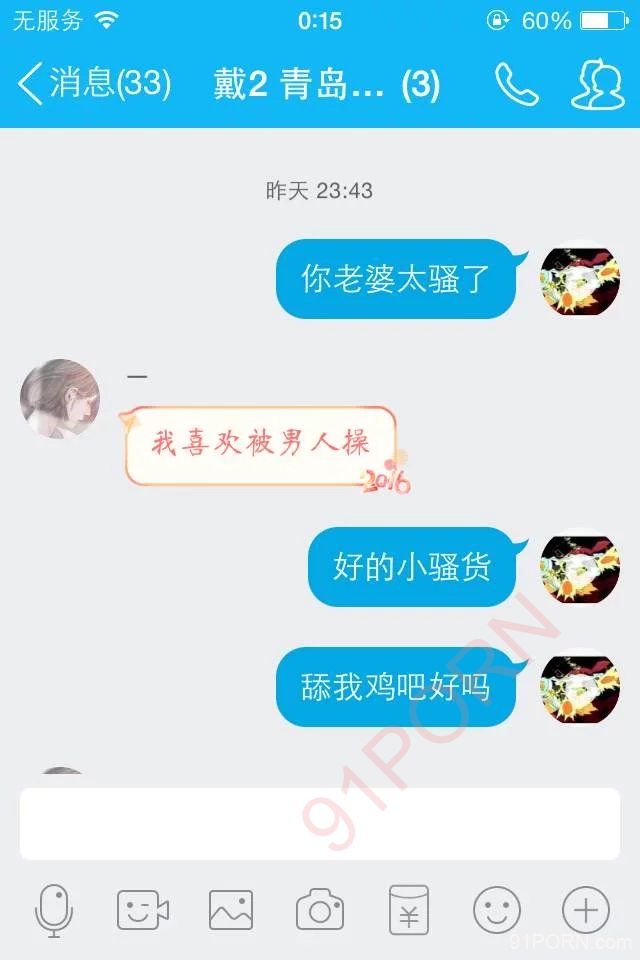This screenshot has width=640, height=960.
Task: Open the group members icon
Action: click(597, 85)
